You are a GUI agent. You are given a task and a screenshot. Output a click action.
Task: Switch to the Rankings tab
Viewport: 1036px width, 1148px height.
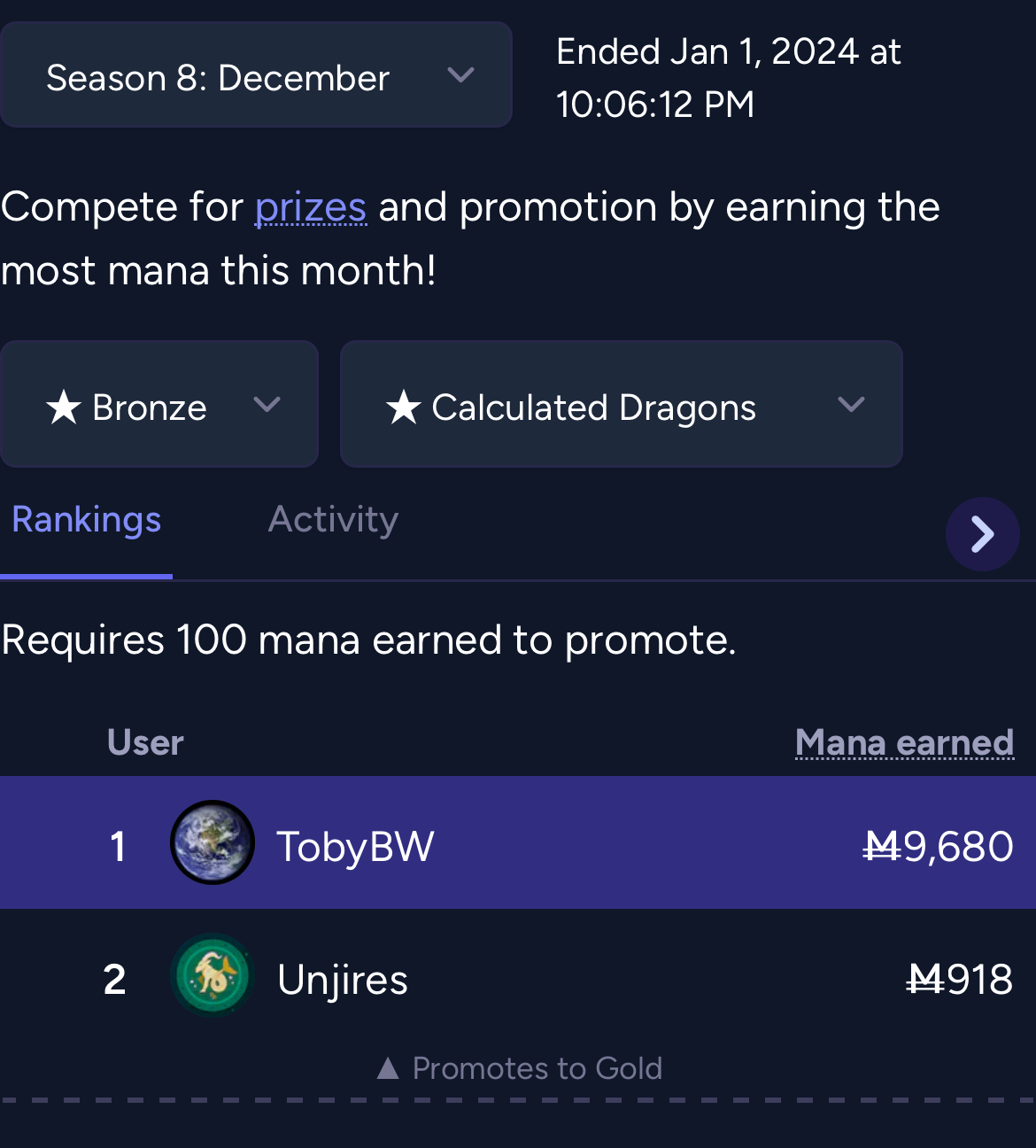click(86, 520)
